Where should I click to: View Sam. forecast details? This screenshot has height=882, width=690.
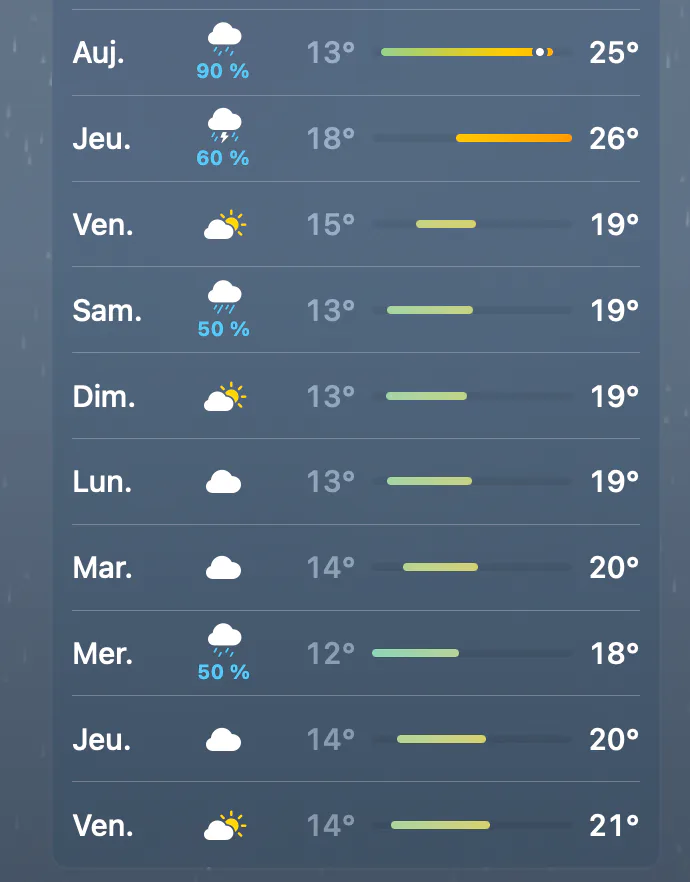point(356,310)
